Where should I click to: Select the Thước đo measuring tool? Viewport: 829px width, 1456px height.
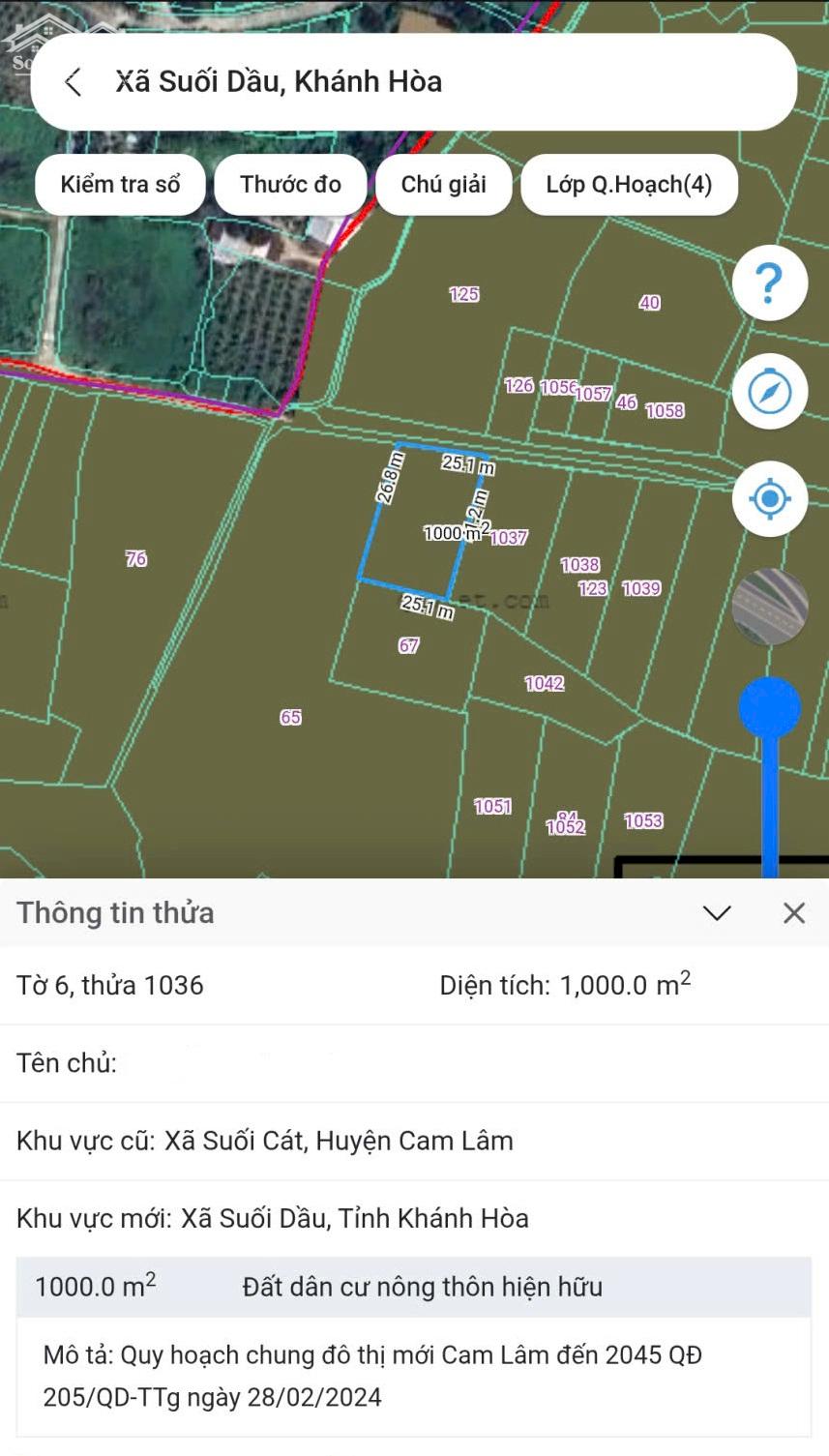click(290, 185)
